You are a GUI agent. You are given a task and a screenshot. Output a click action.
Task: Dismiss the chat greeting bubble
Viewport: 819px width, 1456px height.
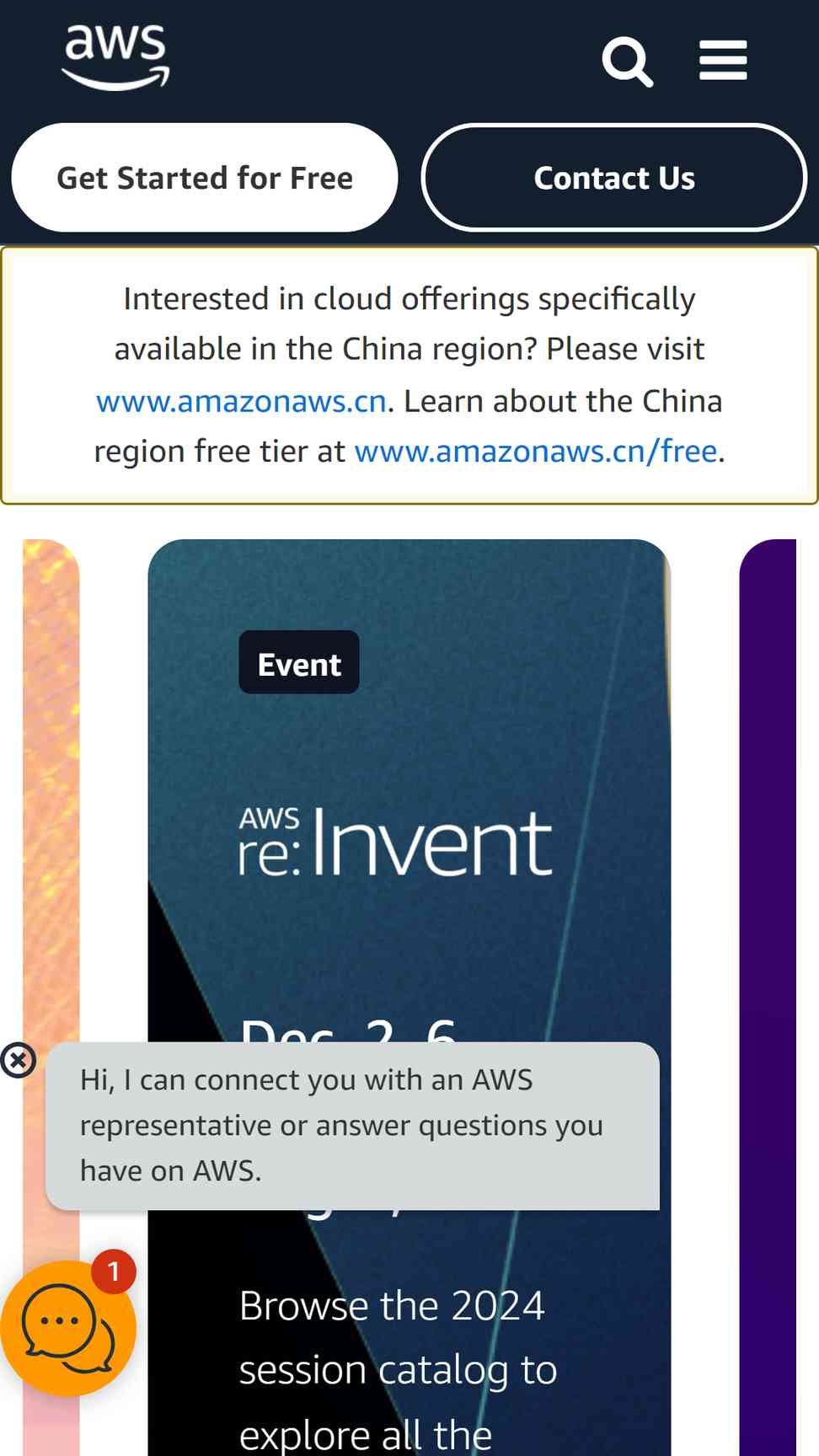click(18, 1060)
